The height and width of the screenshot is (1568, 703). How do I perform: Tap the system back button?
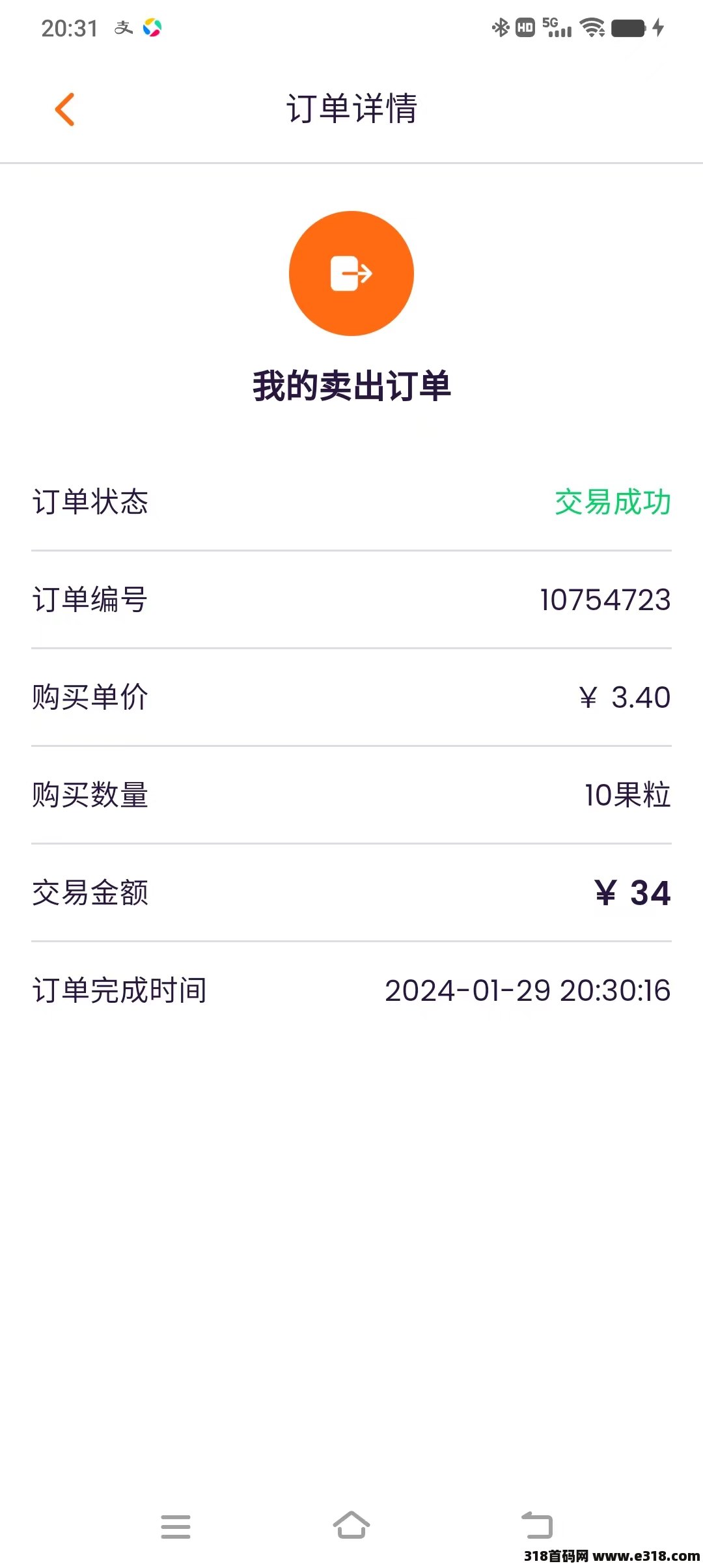[x=537, y=1525]
